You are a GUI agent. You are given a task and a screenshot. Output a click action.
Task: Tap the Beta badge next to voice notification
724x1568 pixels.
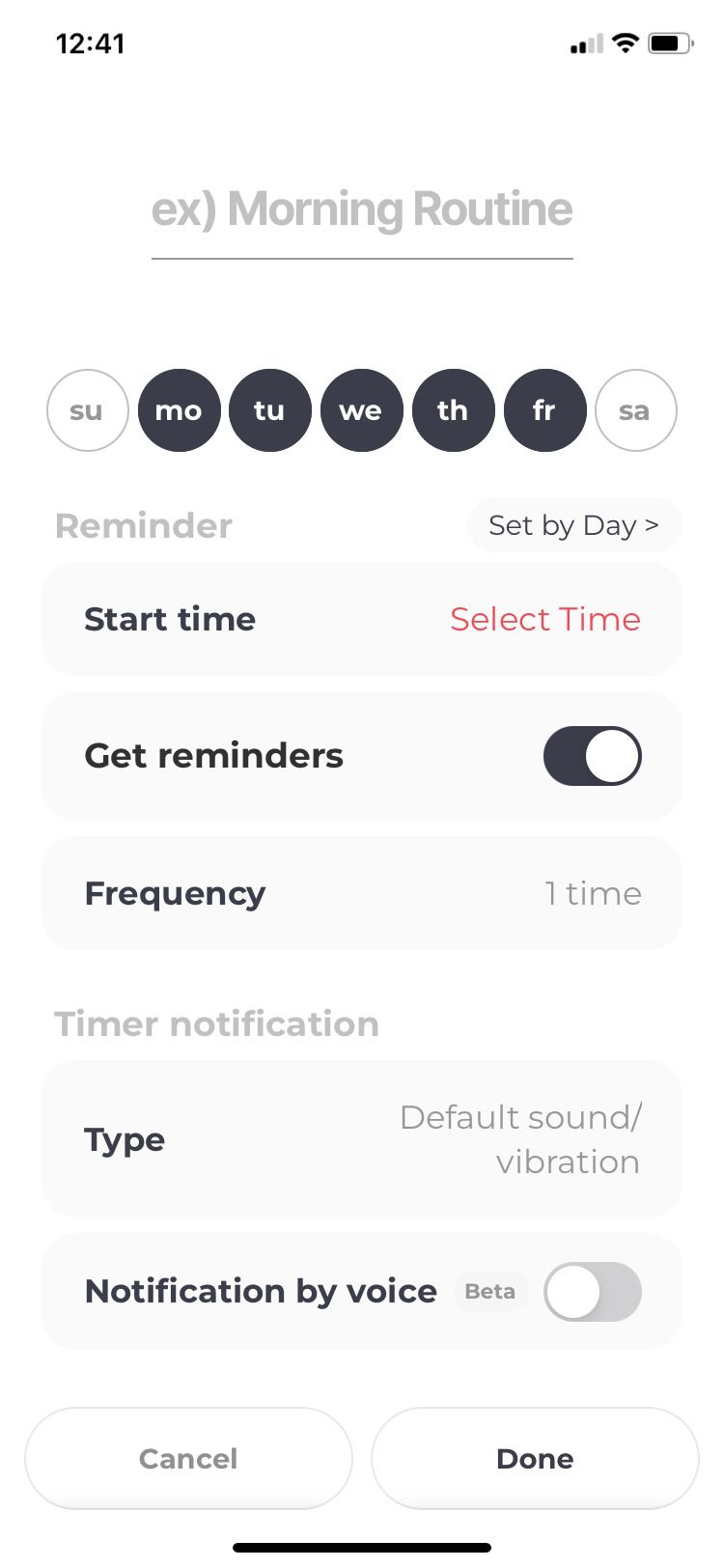490,1291
